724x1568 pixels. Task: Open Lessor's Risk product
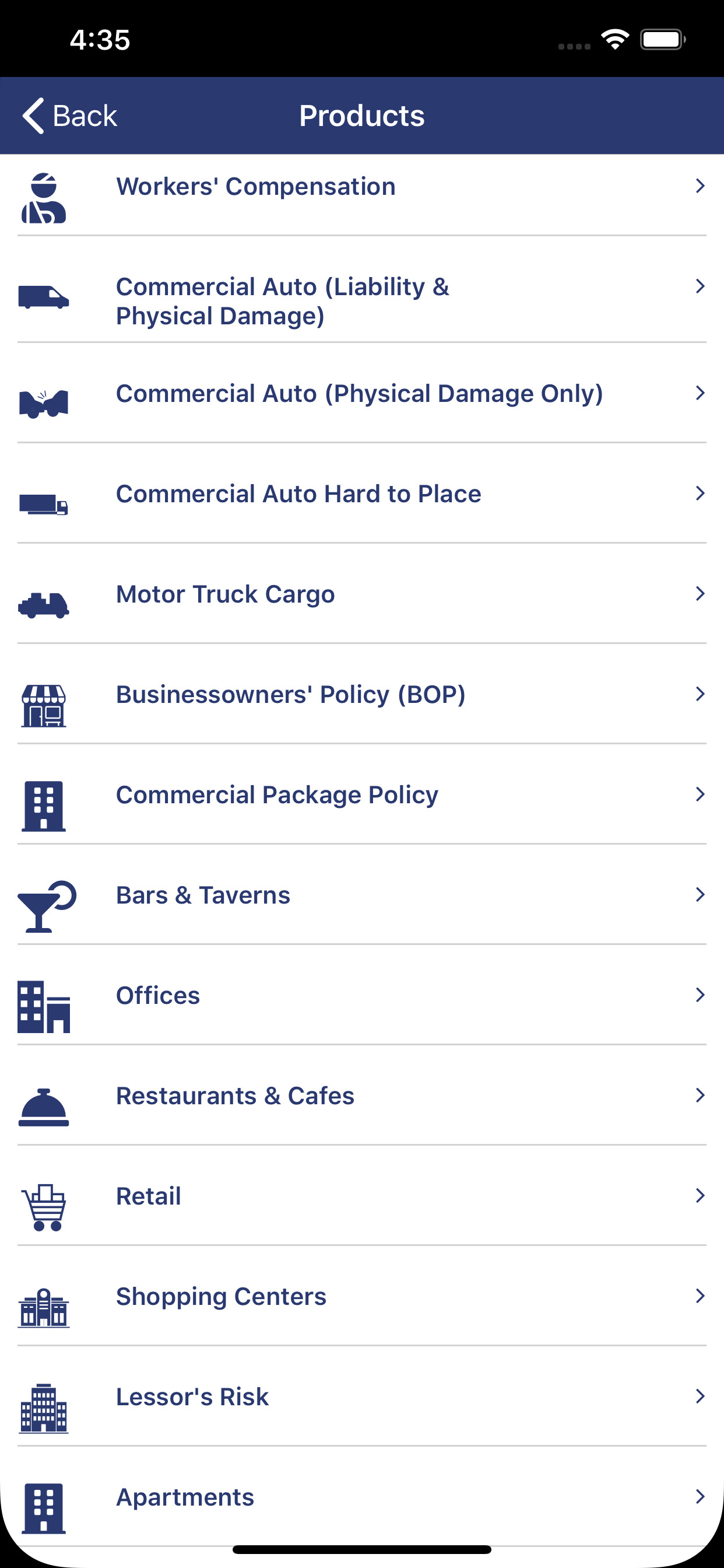(x=362, y=1397)
